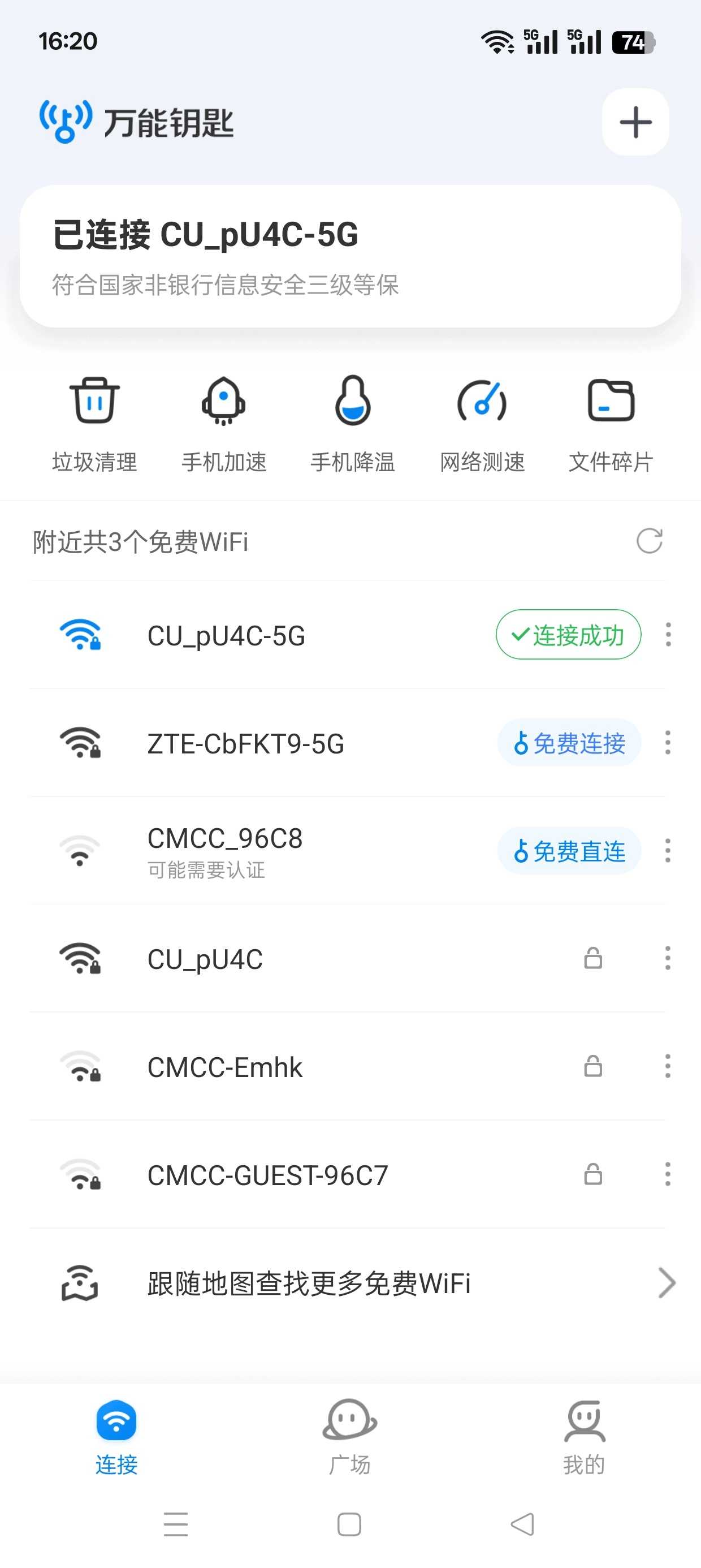Image resolution: width=701 pixels, height=1568 pixels.
Task: Launch 手机加速 phone boost
Action: (x=224, y=425)
